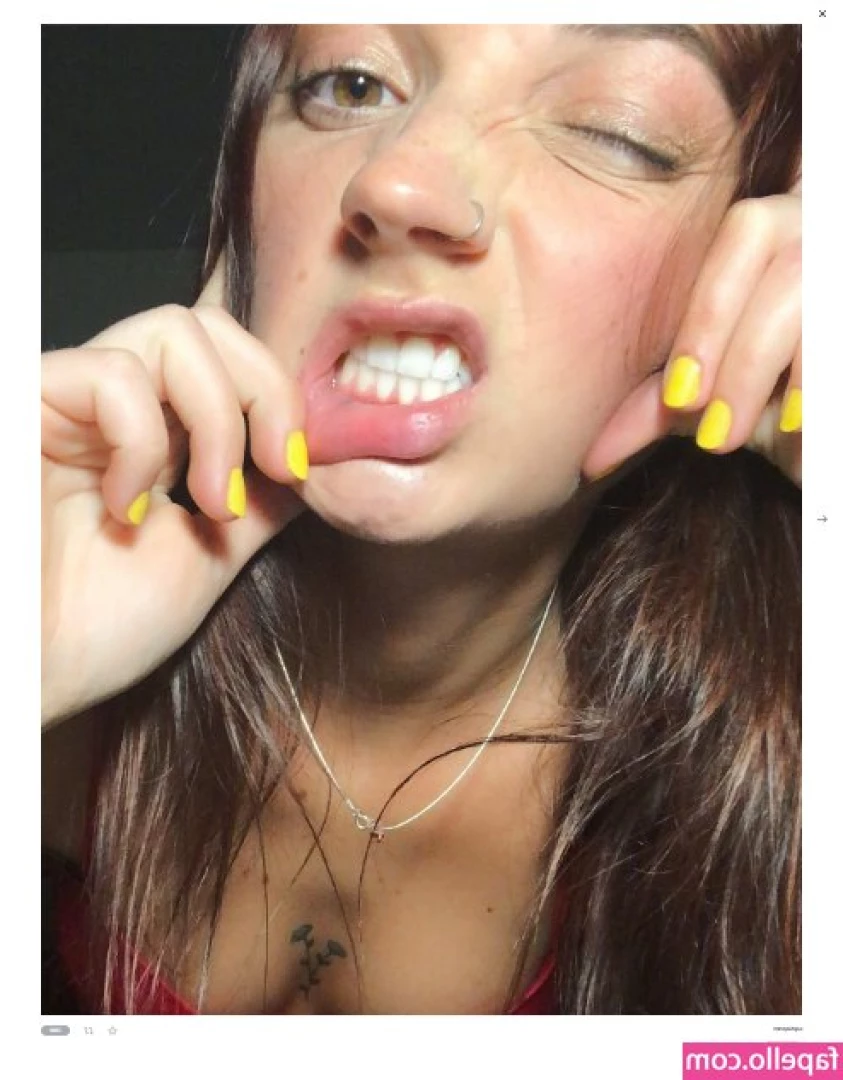The width and height of the screenshot is (843, 1080).
Task: Click the gray views counter pill
Action: click(55, 1030)
